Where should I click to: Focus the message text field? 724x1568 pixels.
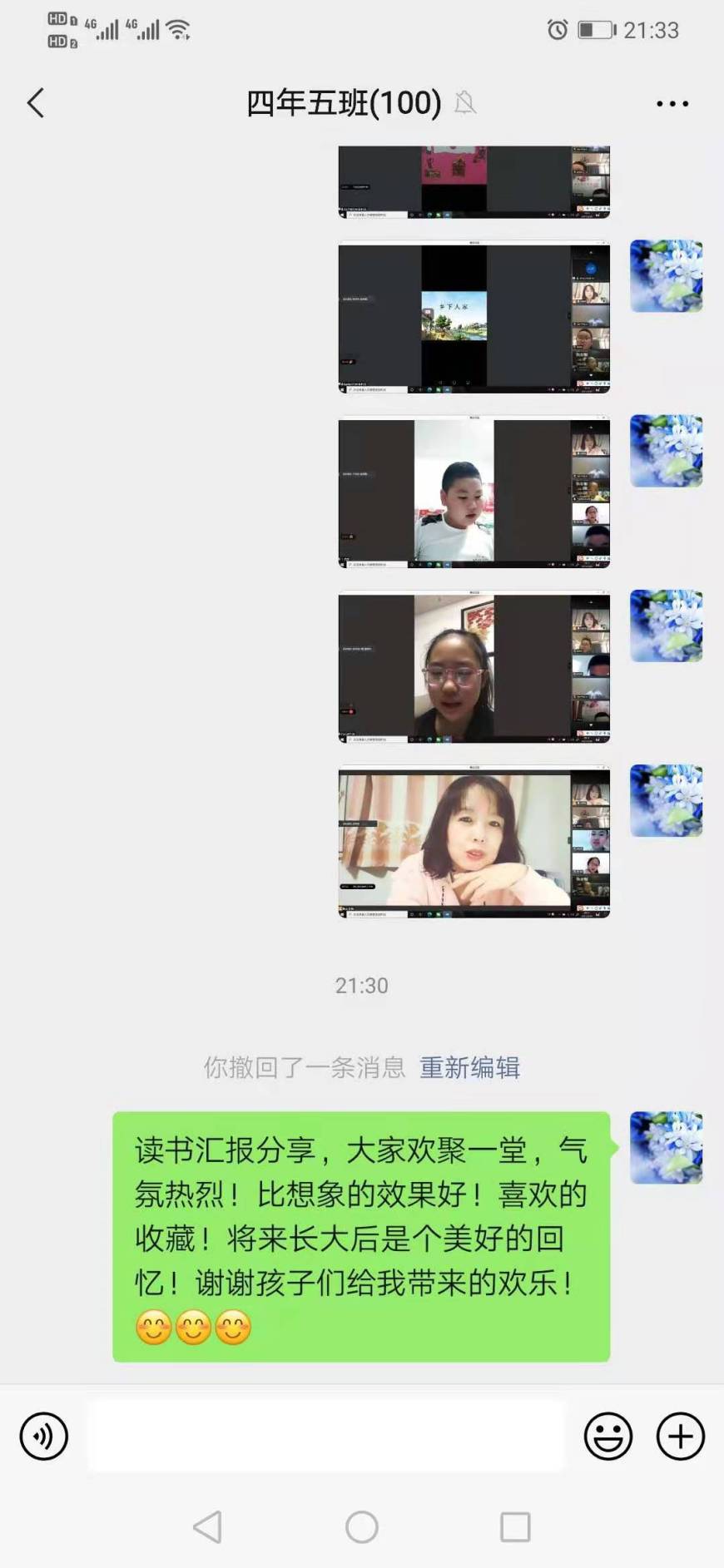(x=326, y=1436)
